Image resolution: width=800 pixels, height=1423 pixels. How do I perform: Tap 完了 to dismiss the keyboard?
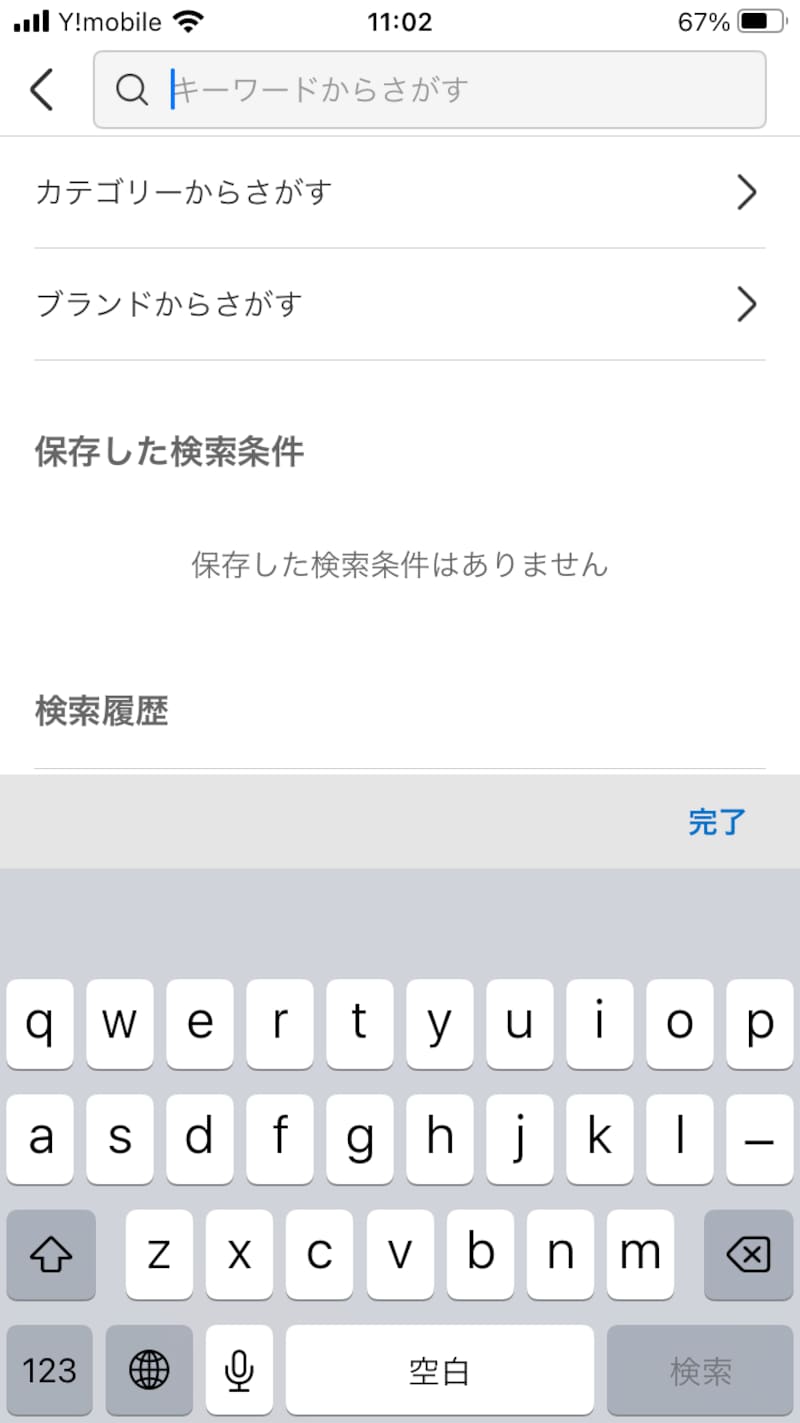coord(717,821)
